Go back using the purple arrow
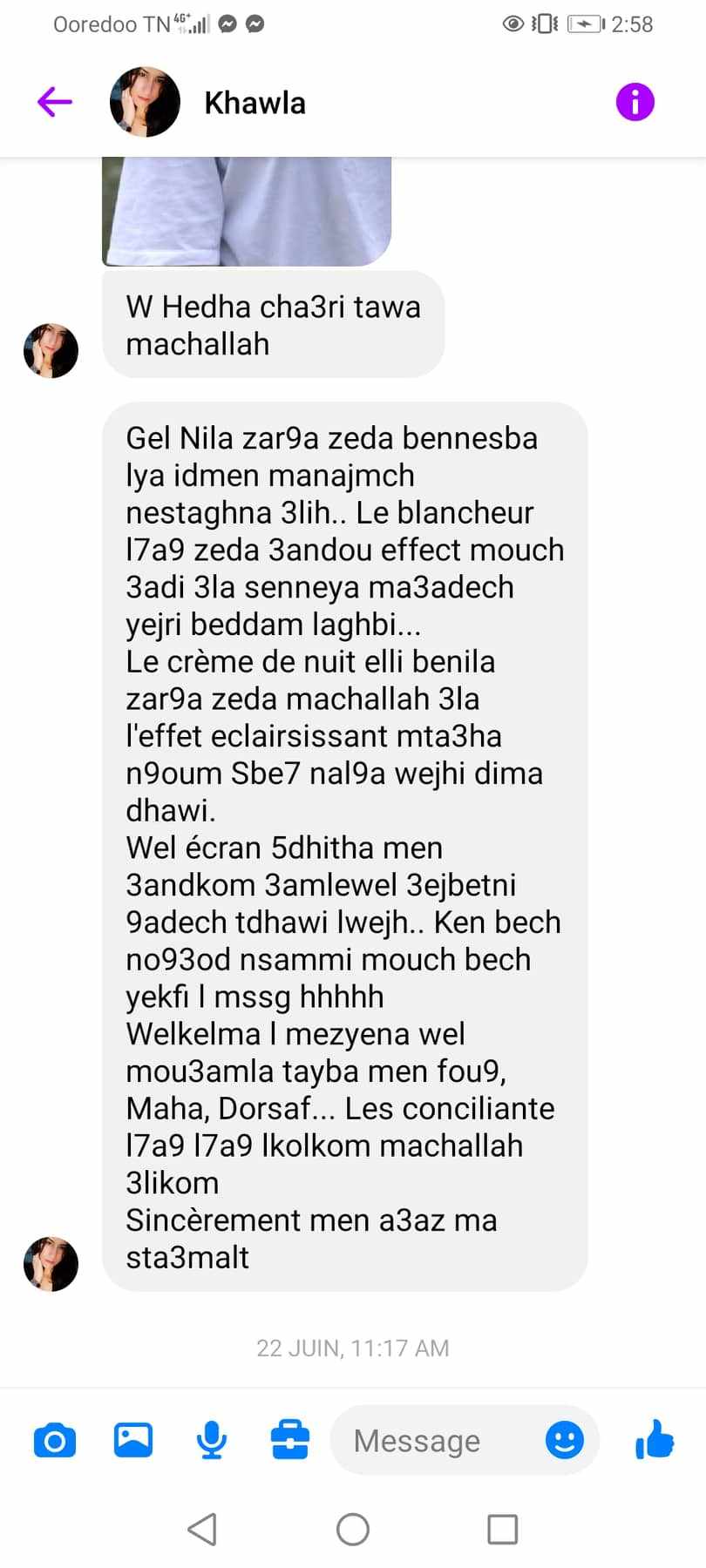706x1568 pixels. [54, 102]
